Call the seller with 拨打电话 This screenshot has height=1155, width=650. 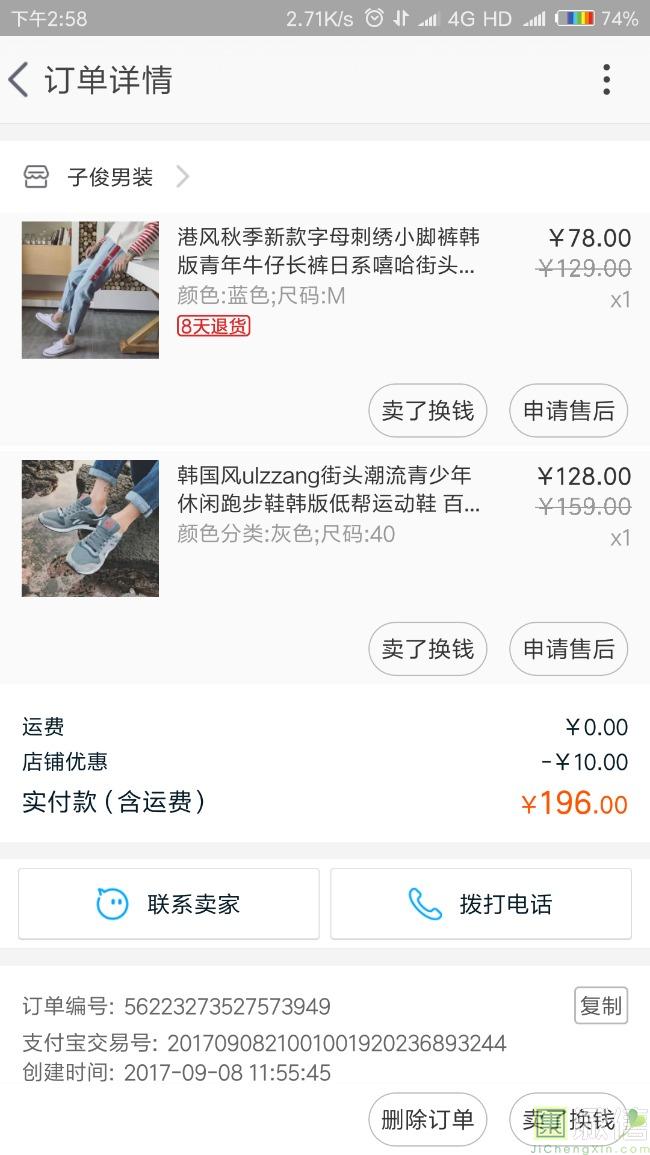pos(481,904)
